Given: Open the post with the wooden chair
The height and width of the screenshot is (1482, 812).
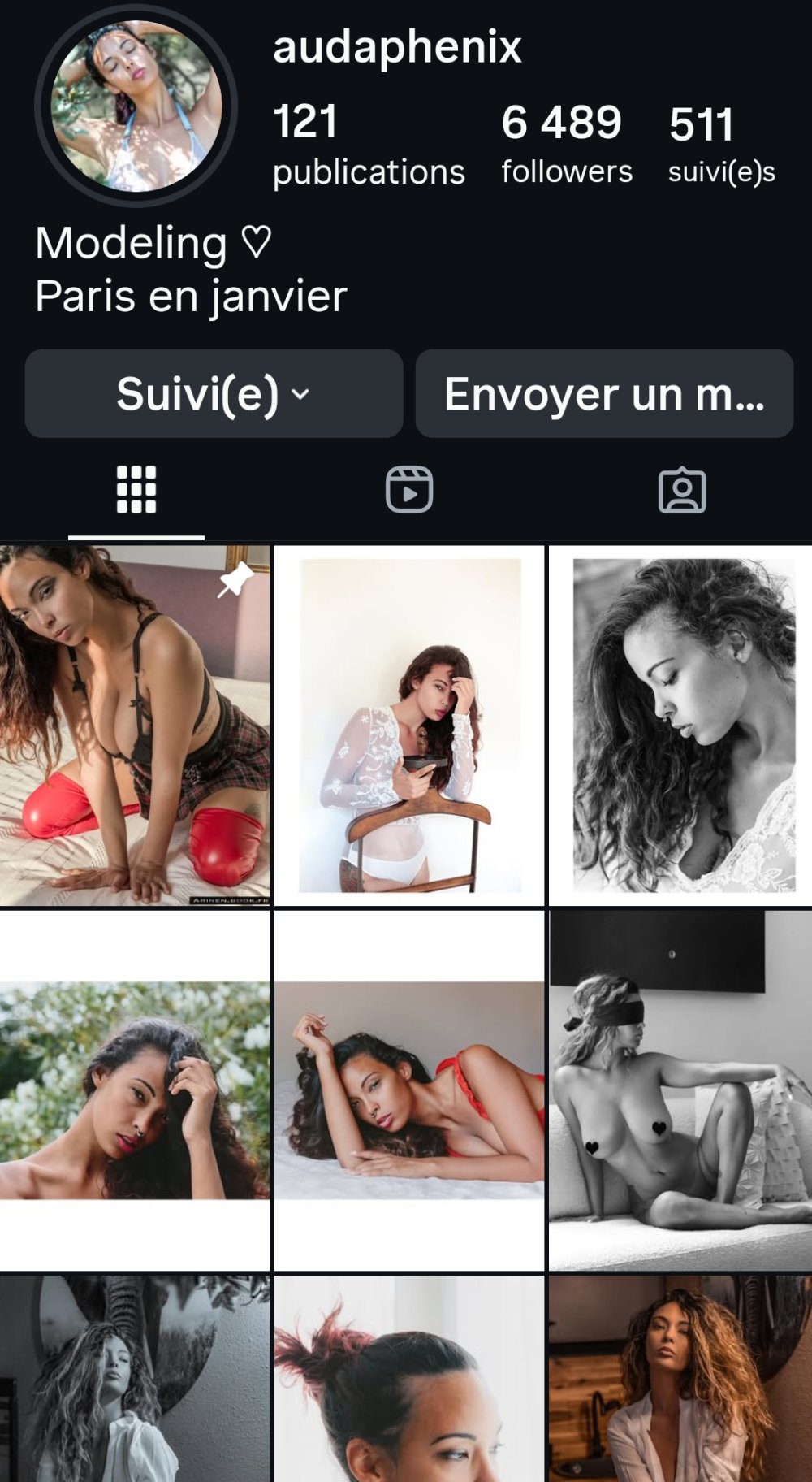Looking at the screenshot, I should [409, 726].
